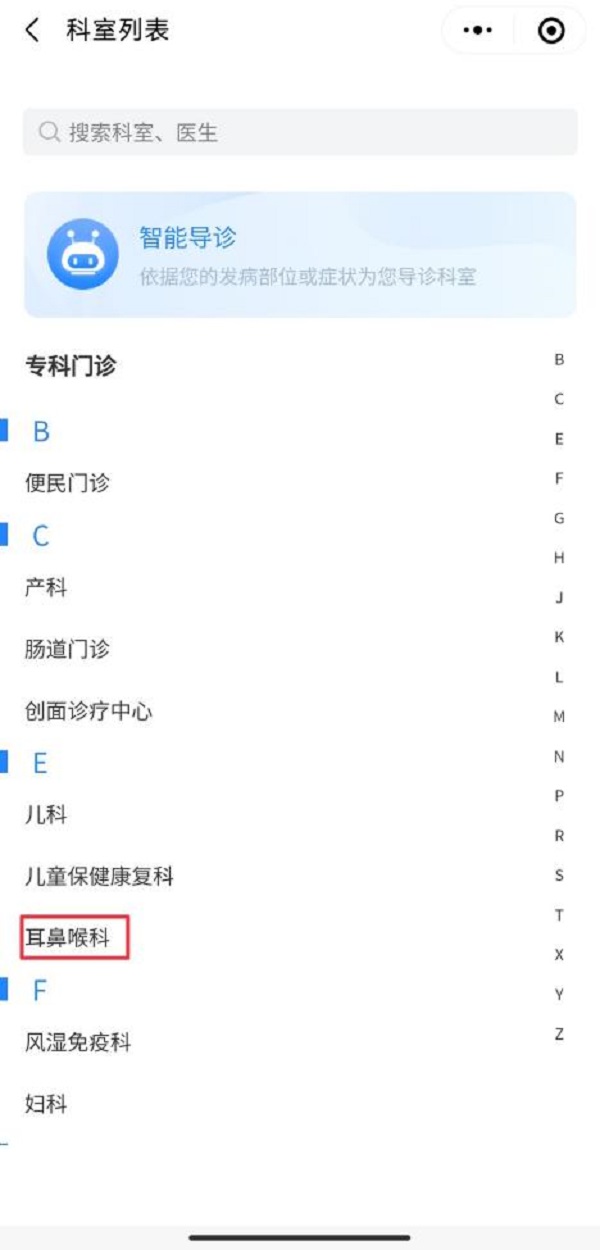Viewport: 600px width, 1250px height.
Task: Select the 儿科 department
Action: [46, 815]
